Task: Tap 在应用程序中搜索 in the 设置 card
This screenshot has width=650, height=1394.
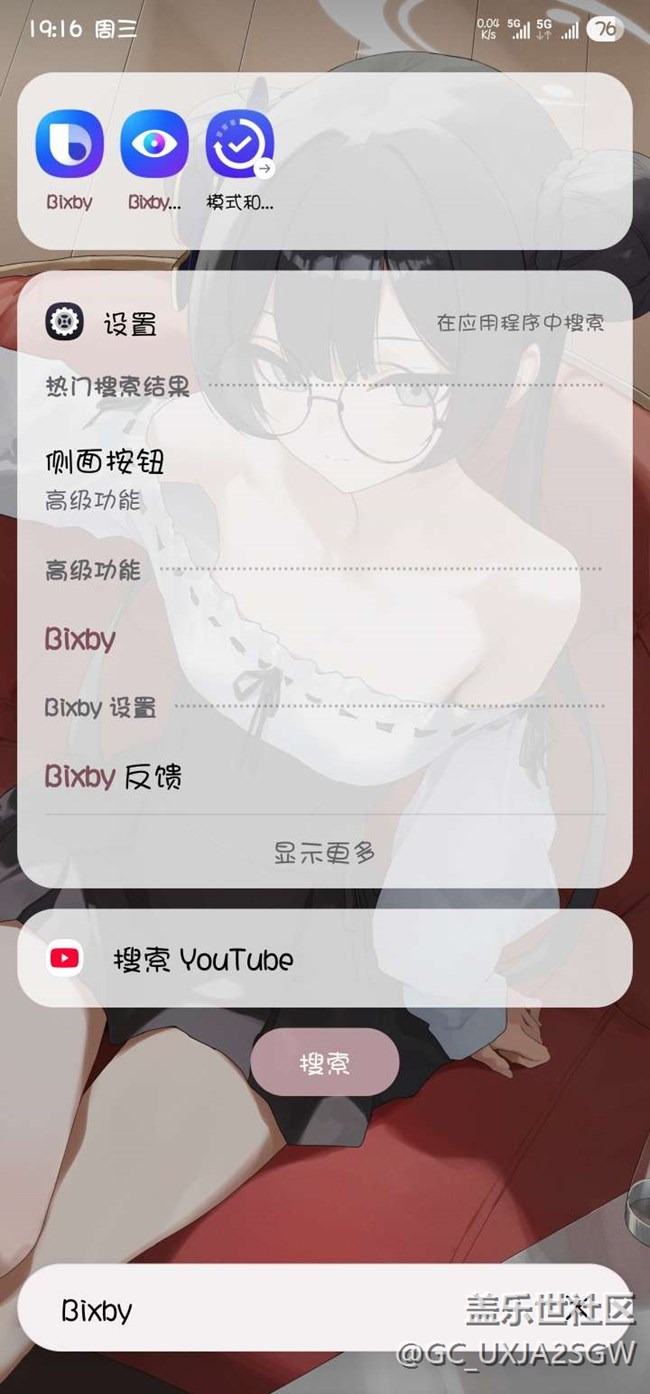Action: coord(520,323)
